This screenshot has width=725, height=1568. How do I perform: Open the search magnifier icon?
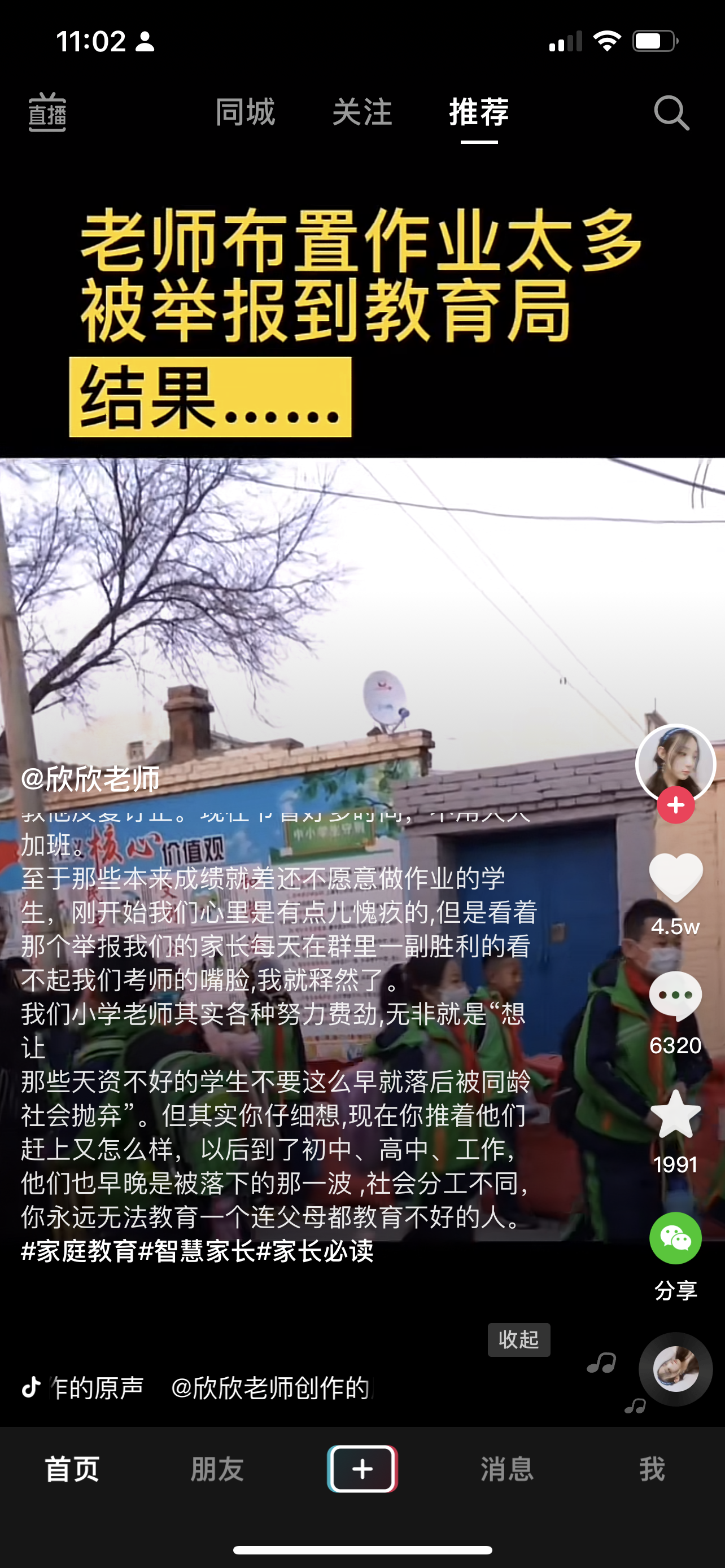point(671,113)
